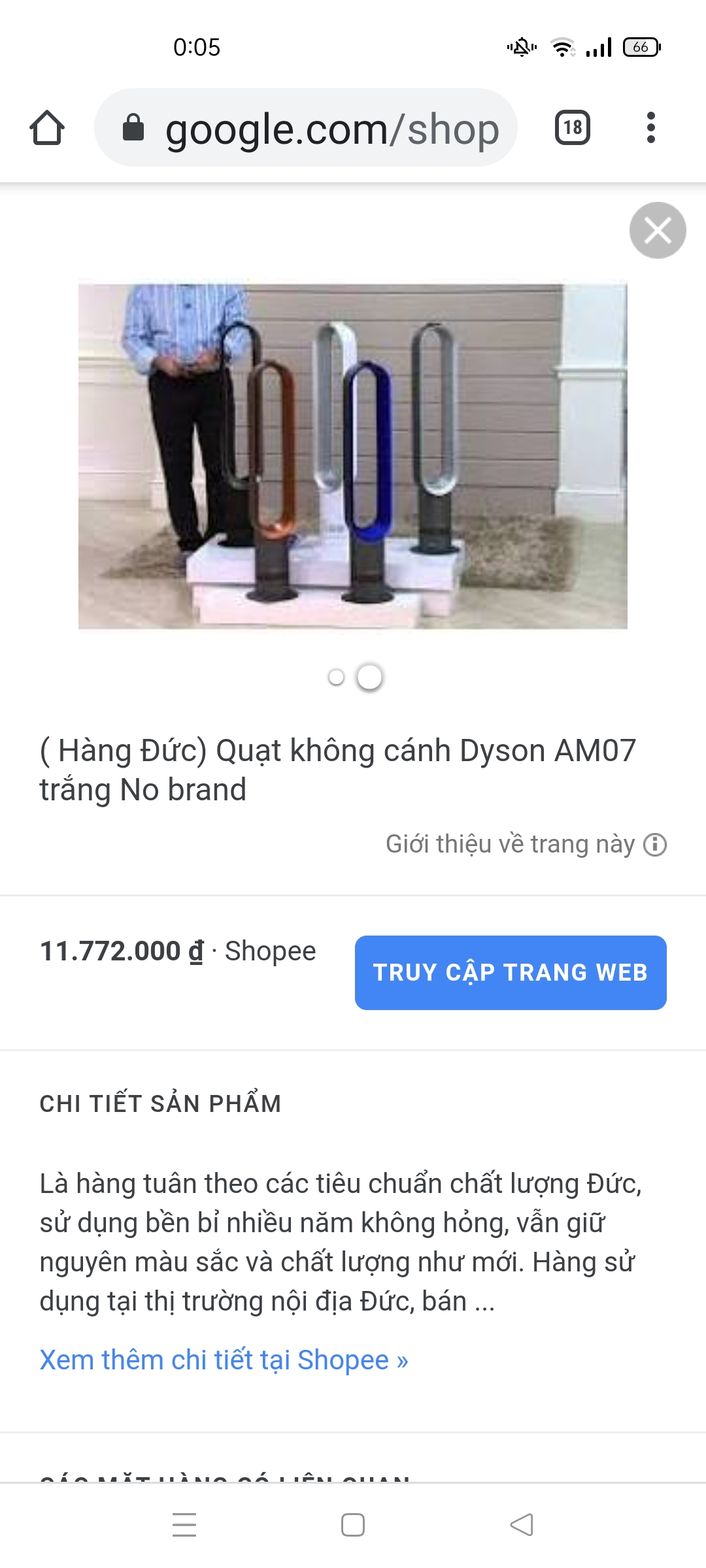The height and width of the screenshot is (1568, 706).
Task: Tap the google.com/shop address bar
Action: [x=306, y=127]
